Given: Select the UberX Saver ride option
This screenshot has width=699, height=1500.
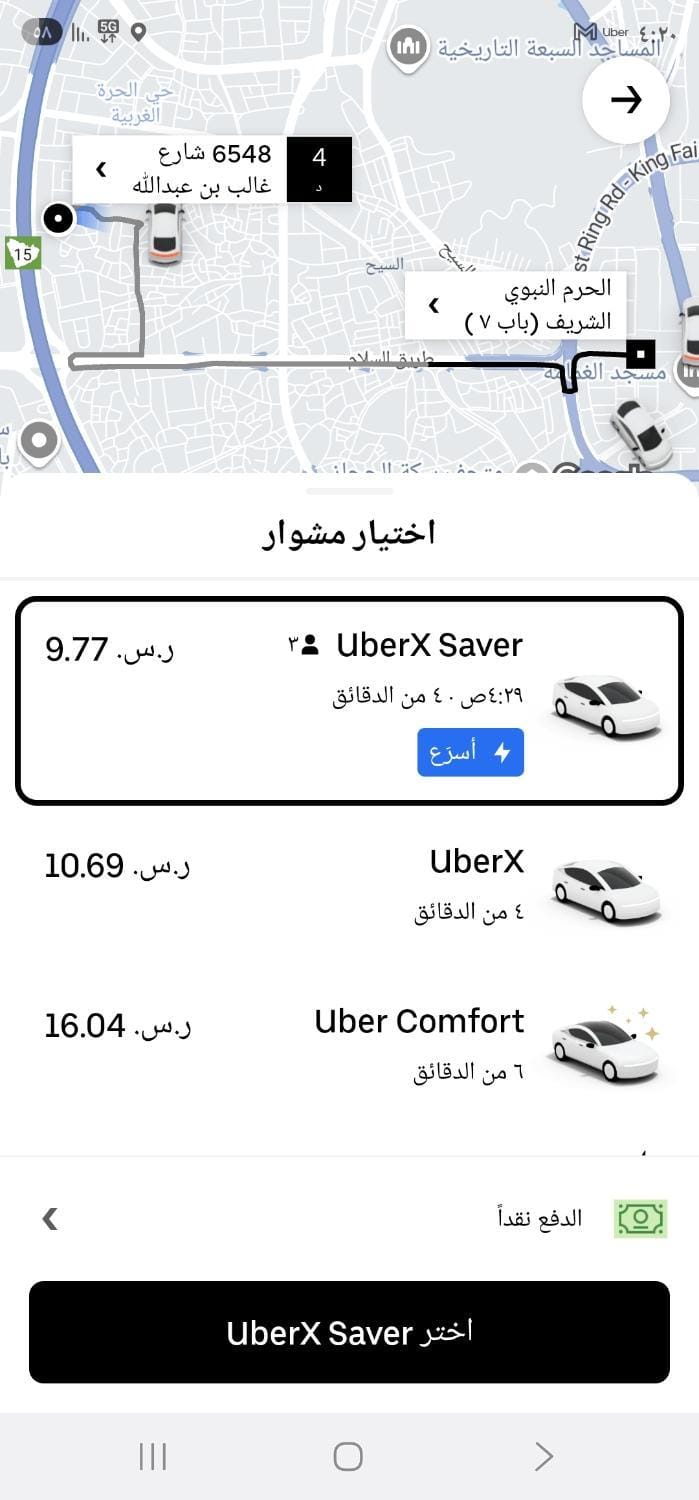Looking at the screenshot, I should [349, 700].
